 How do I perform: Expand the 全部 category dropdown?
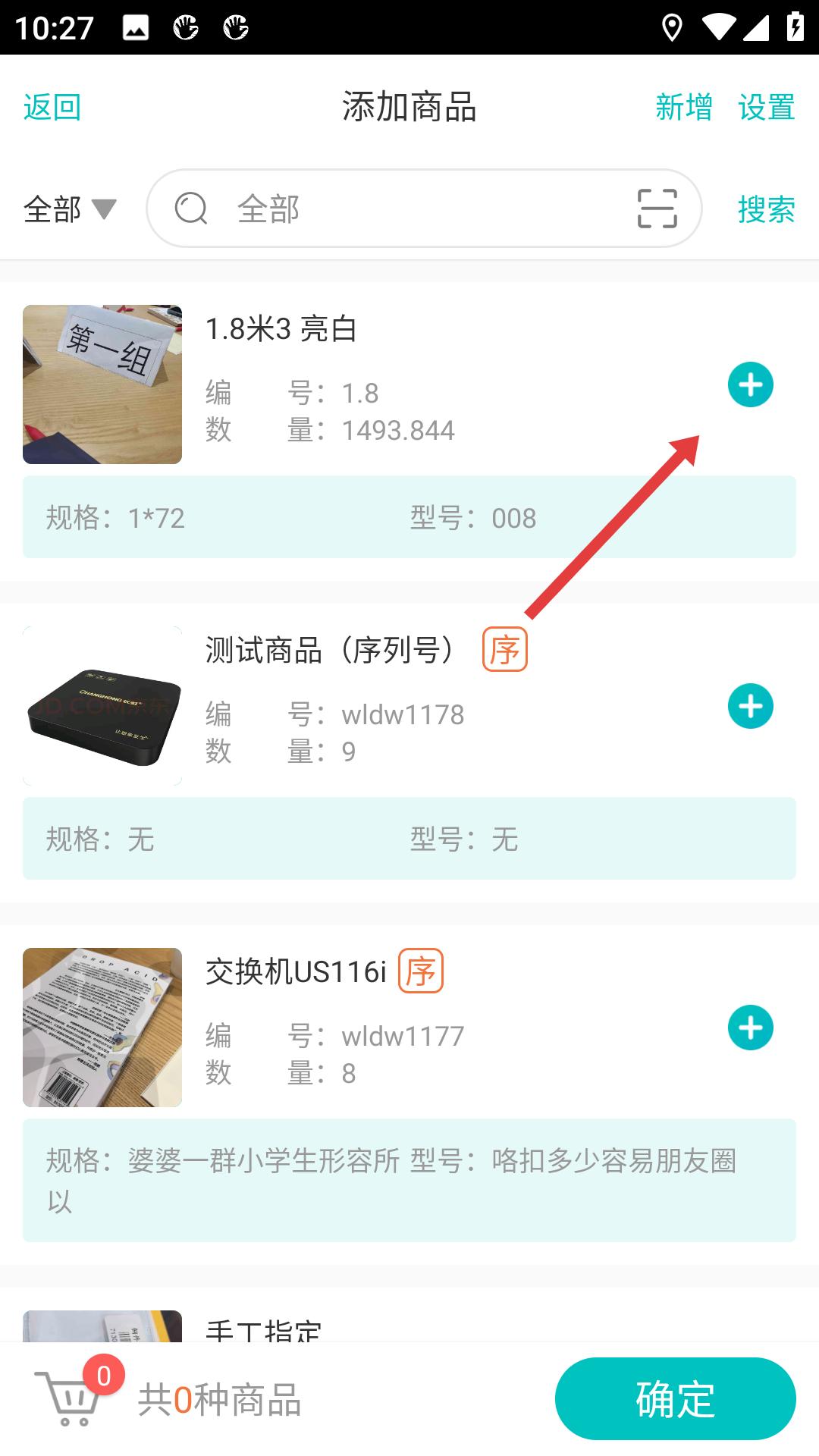(70, 209)
